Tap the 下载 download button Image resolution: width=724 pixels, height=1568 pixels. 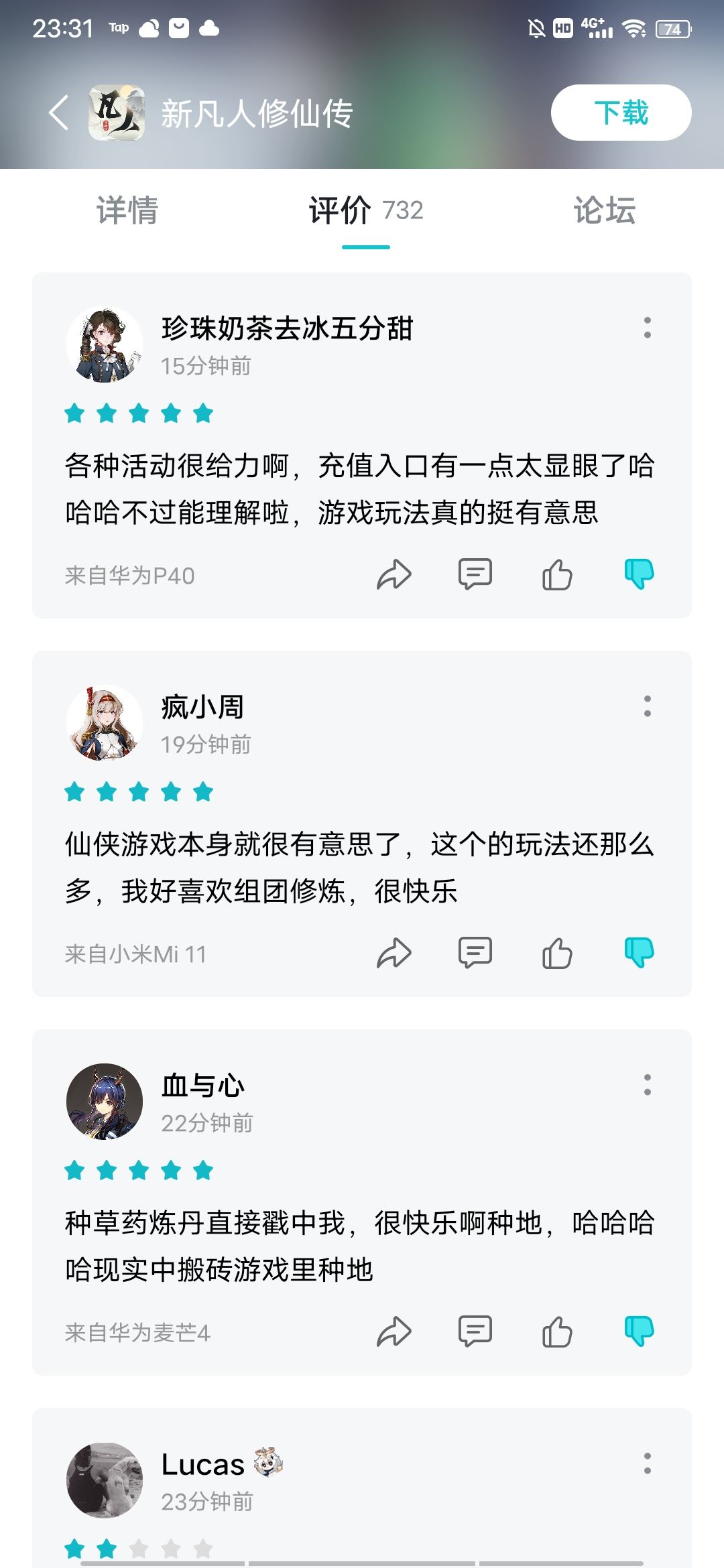tap(621, 113)
